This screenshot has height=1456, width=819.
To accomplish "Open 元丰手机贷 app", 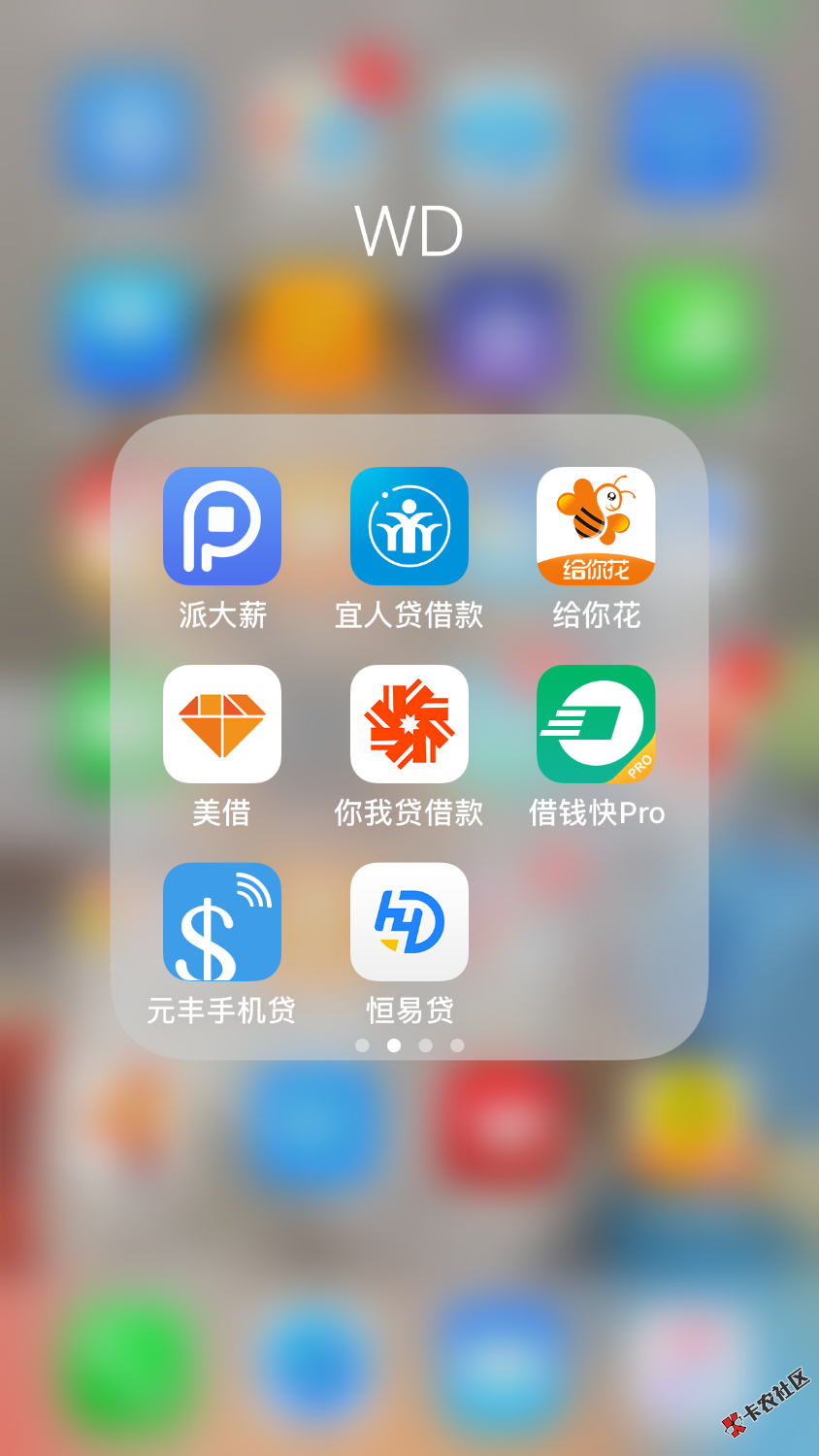I will point(222,922).
